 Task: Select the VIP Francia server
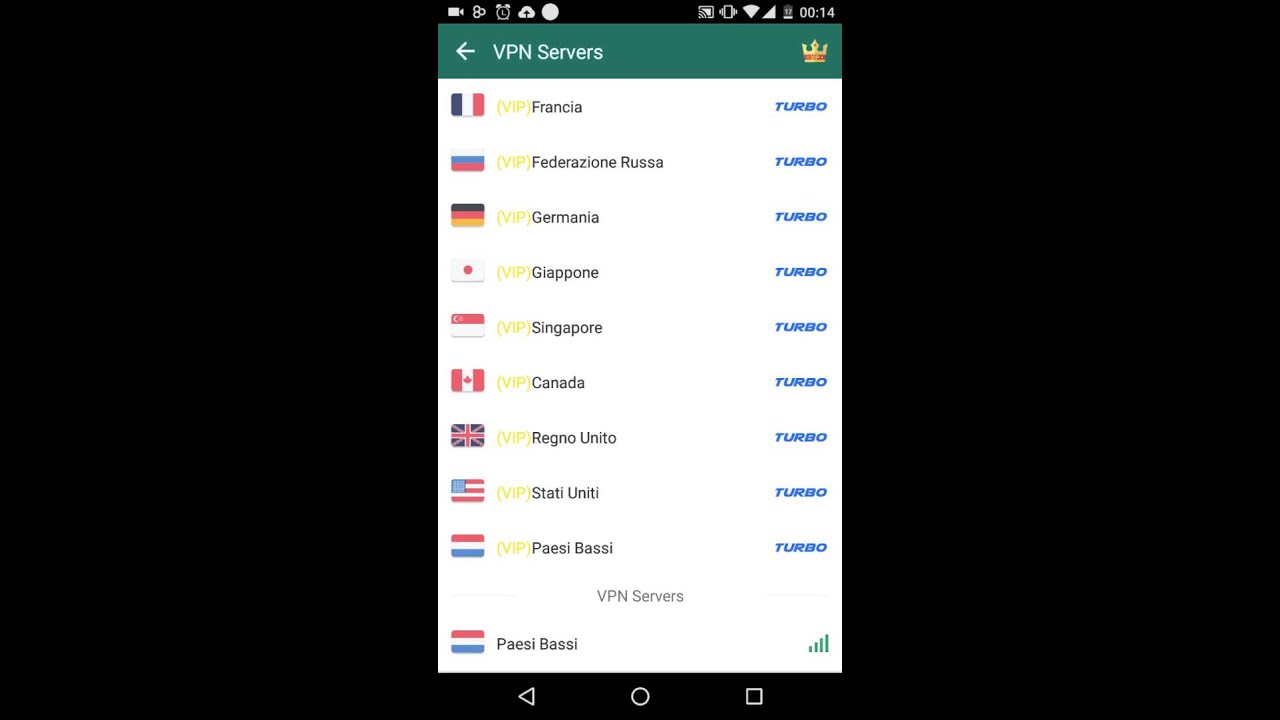point(639,107)
